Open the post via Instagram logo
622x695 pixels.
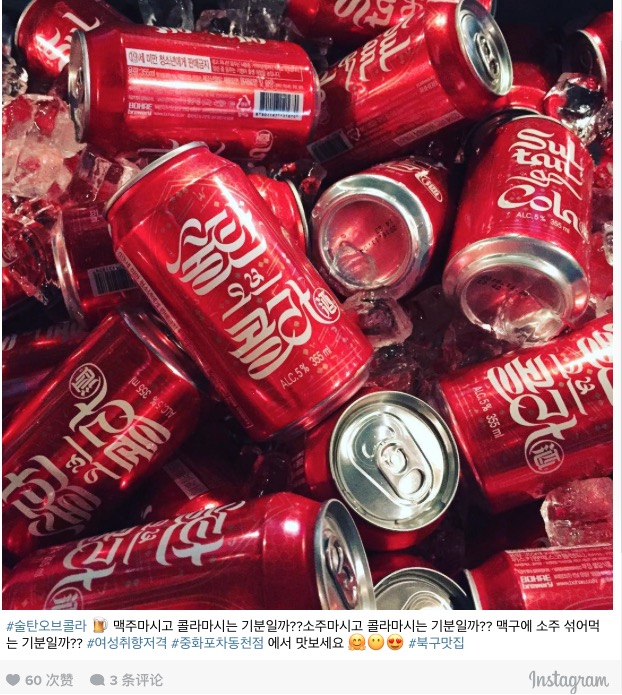[x=568, y=680]
